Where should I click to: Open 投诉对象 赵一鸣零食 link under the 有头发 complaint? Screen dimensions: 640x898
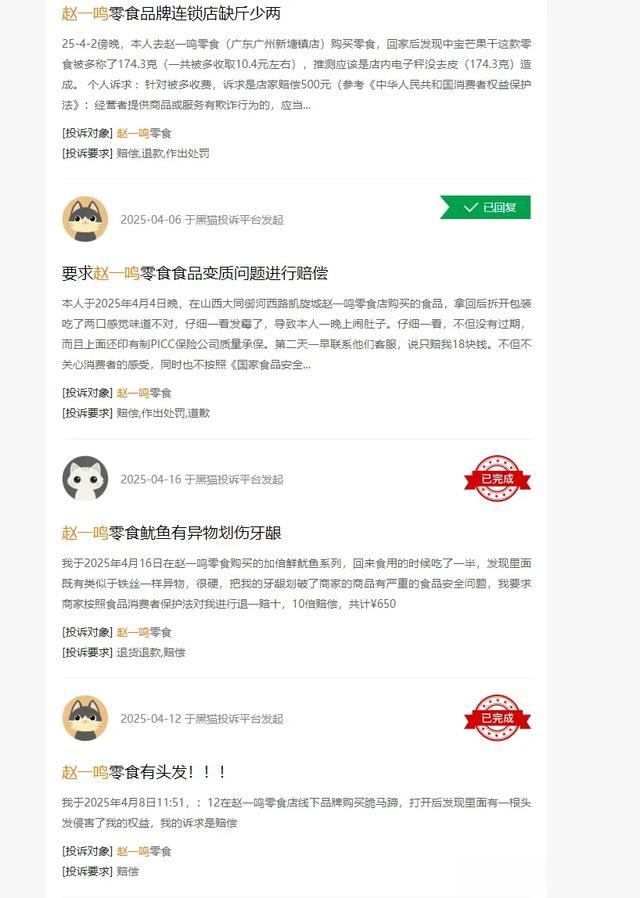(144, 851)
